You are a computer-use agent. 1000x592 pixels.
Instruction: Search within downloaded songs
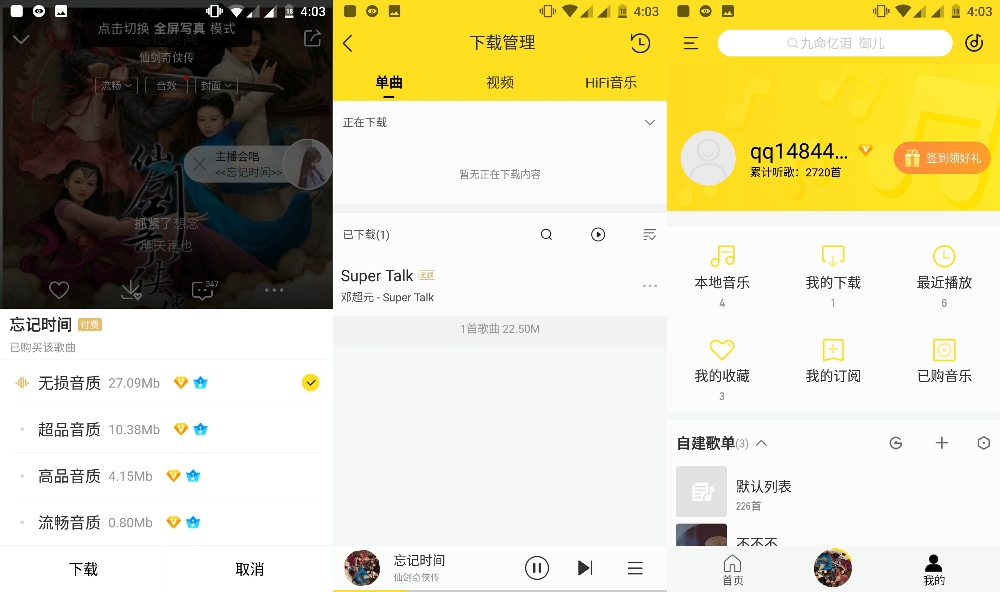pos(546,234)
